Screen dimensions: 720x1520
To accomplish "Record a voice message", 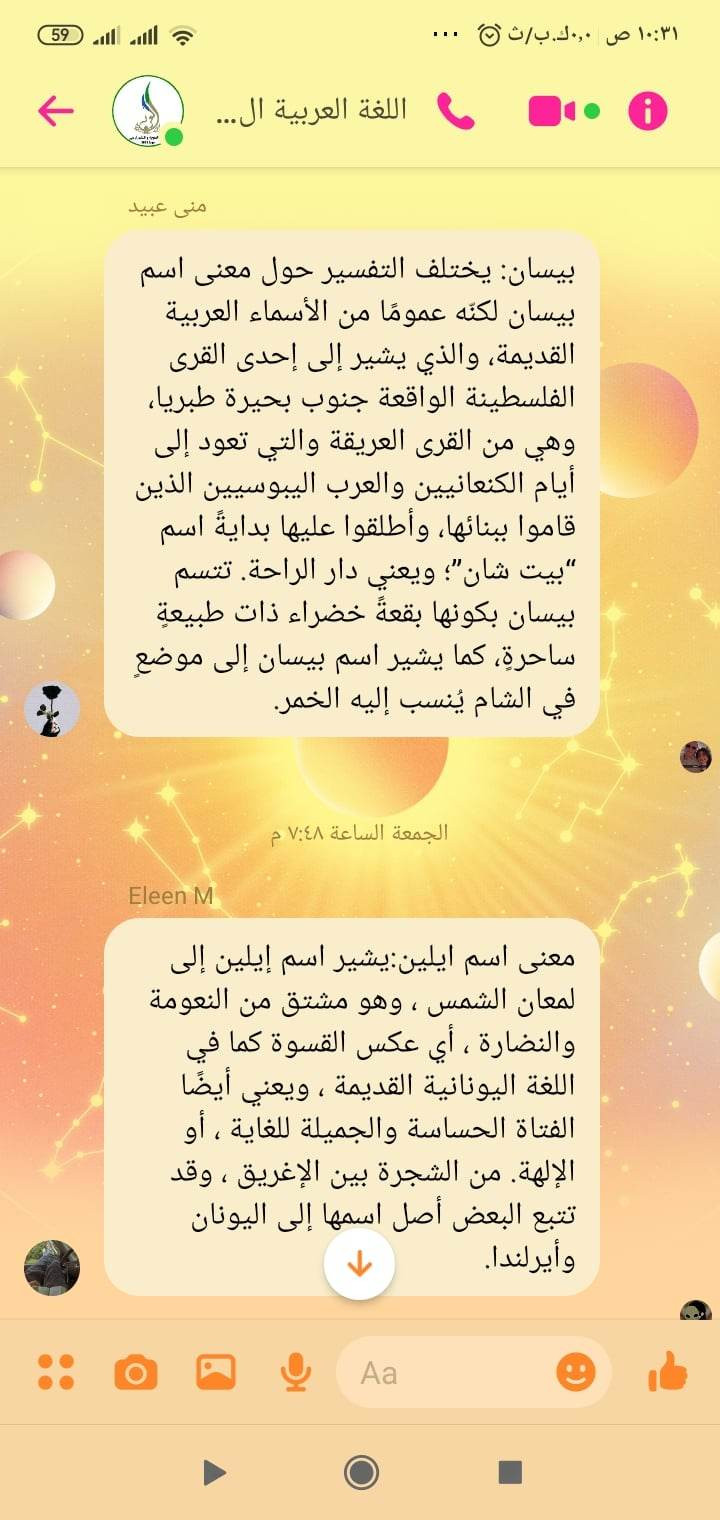I will [295, 1372].
